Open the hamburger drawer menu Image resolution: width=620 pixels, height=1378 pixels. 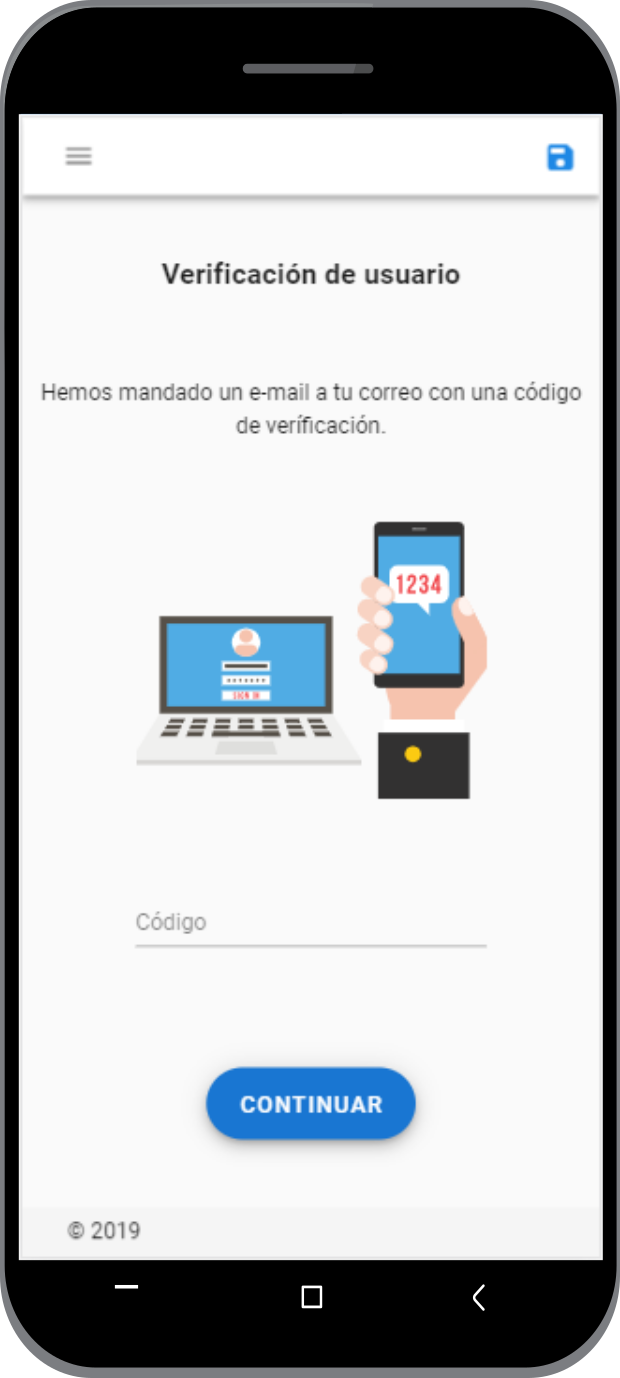pyautogui.click(x=79, y=156)
